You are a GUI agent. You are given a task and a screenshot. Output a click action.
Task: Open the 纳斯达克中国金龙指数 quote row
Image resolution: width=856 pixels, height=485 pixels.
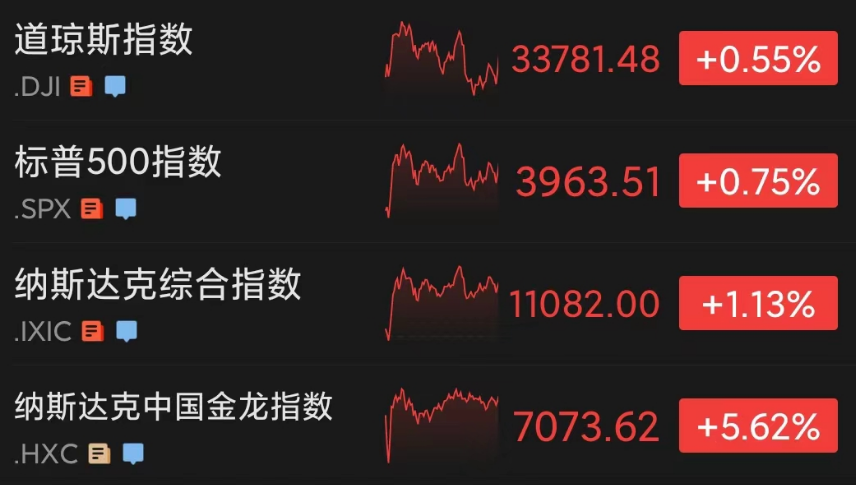coord(174,407)
